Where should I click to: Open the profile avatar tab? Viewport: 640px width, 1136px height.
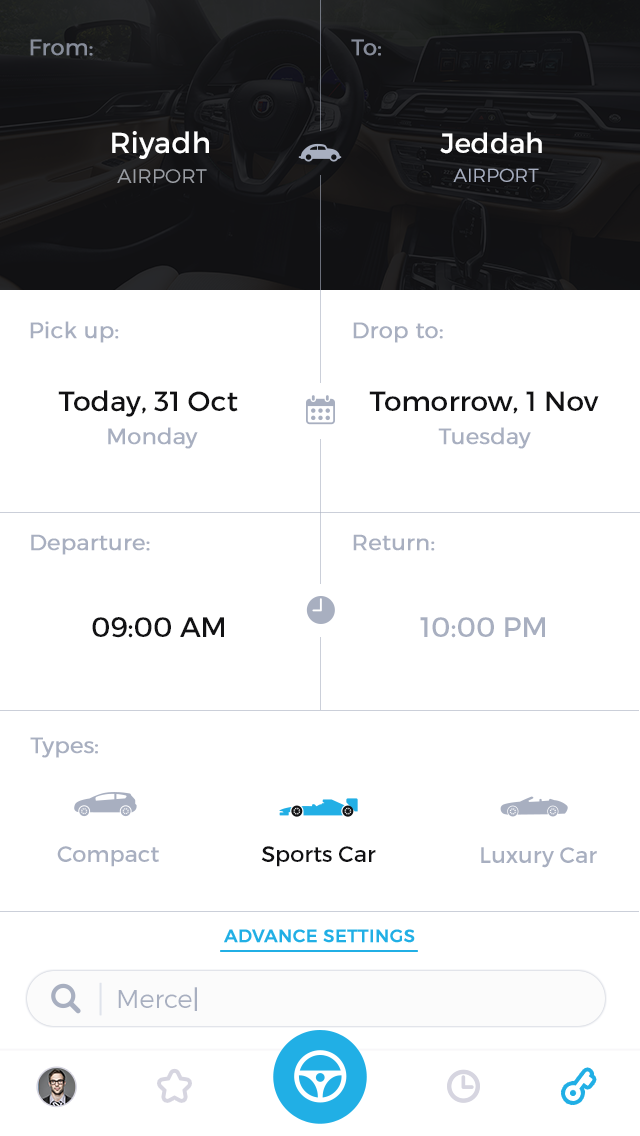pyautogui.click(x=57, y=1086)
